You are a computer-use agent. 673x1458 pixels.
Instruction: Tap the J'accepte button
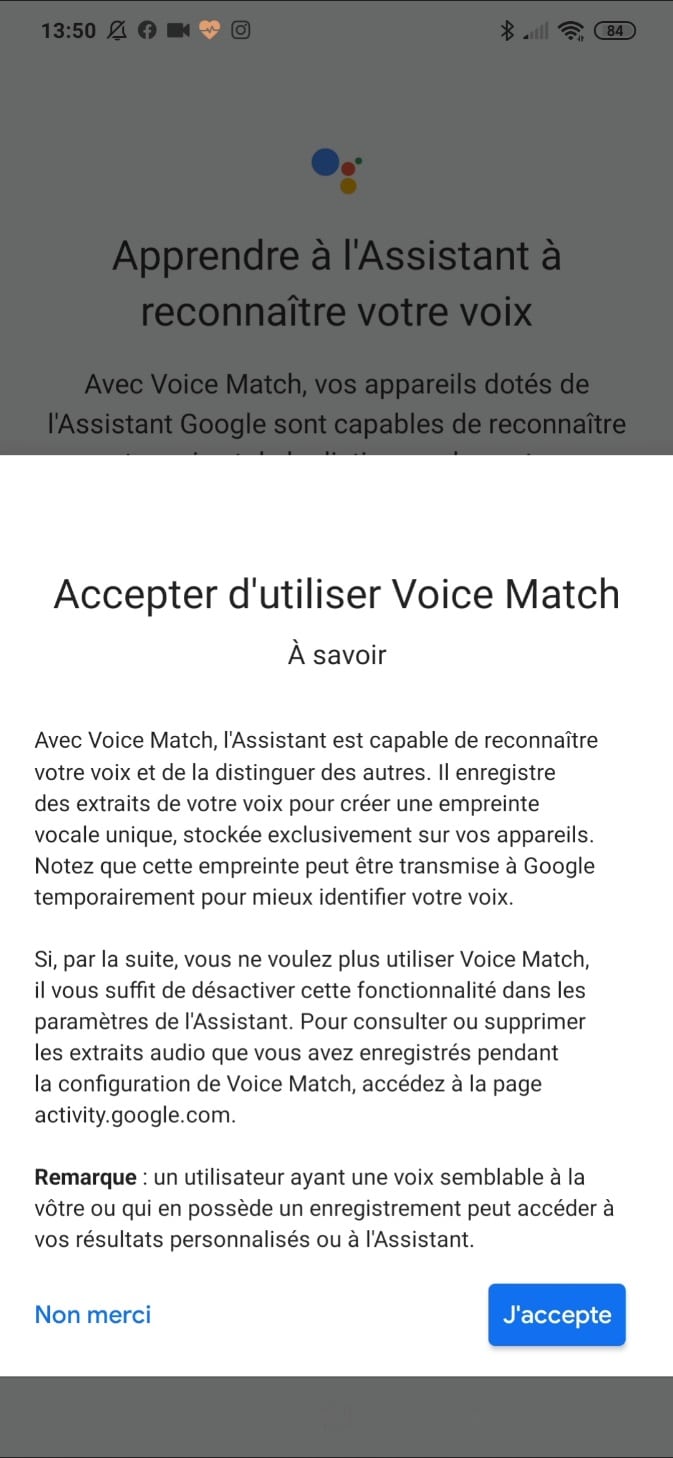[557, 1314]
